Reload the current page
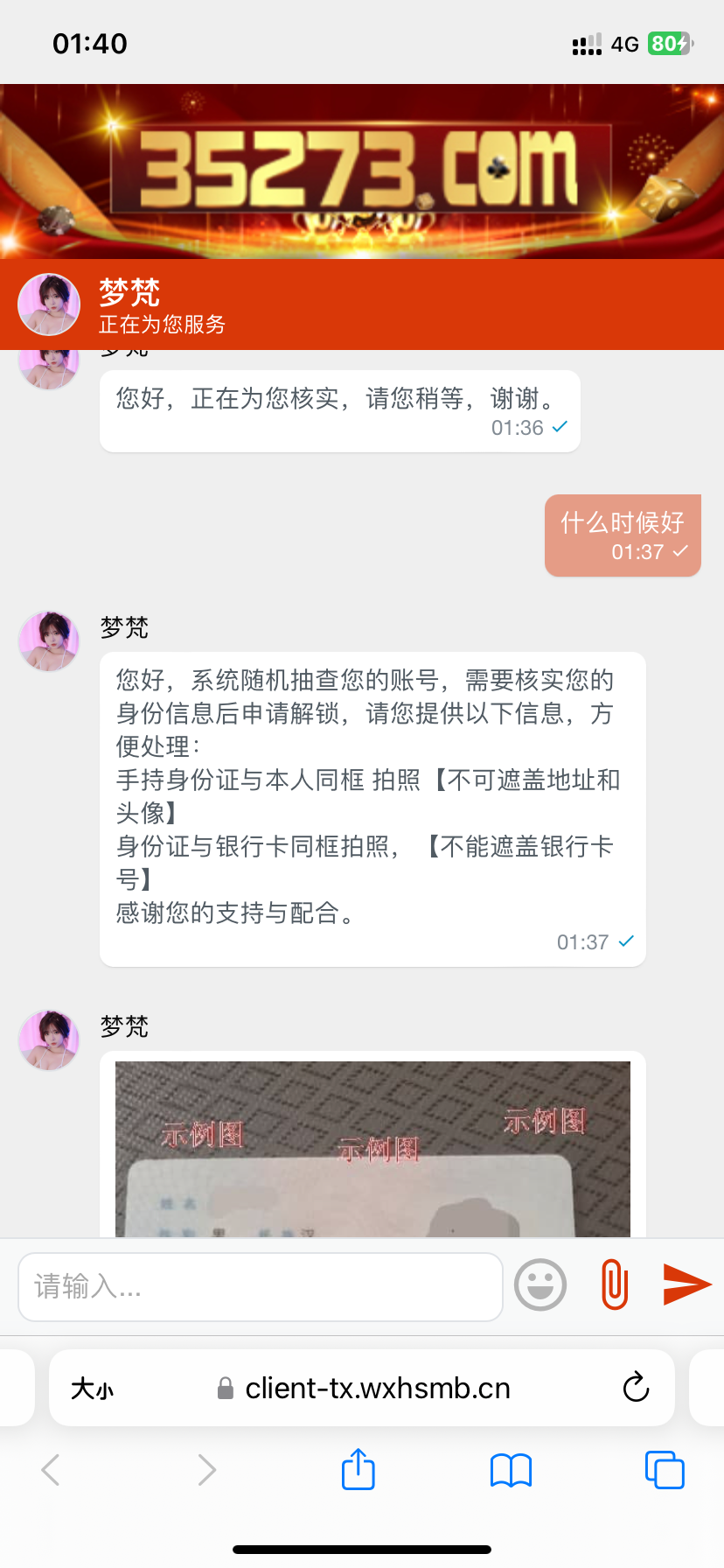This screenshot has height=1568, width=724. point(636,1388)
